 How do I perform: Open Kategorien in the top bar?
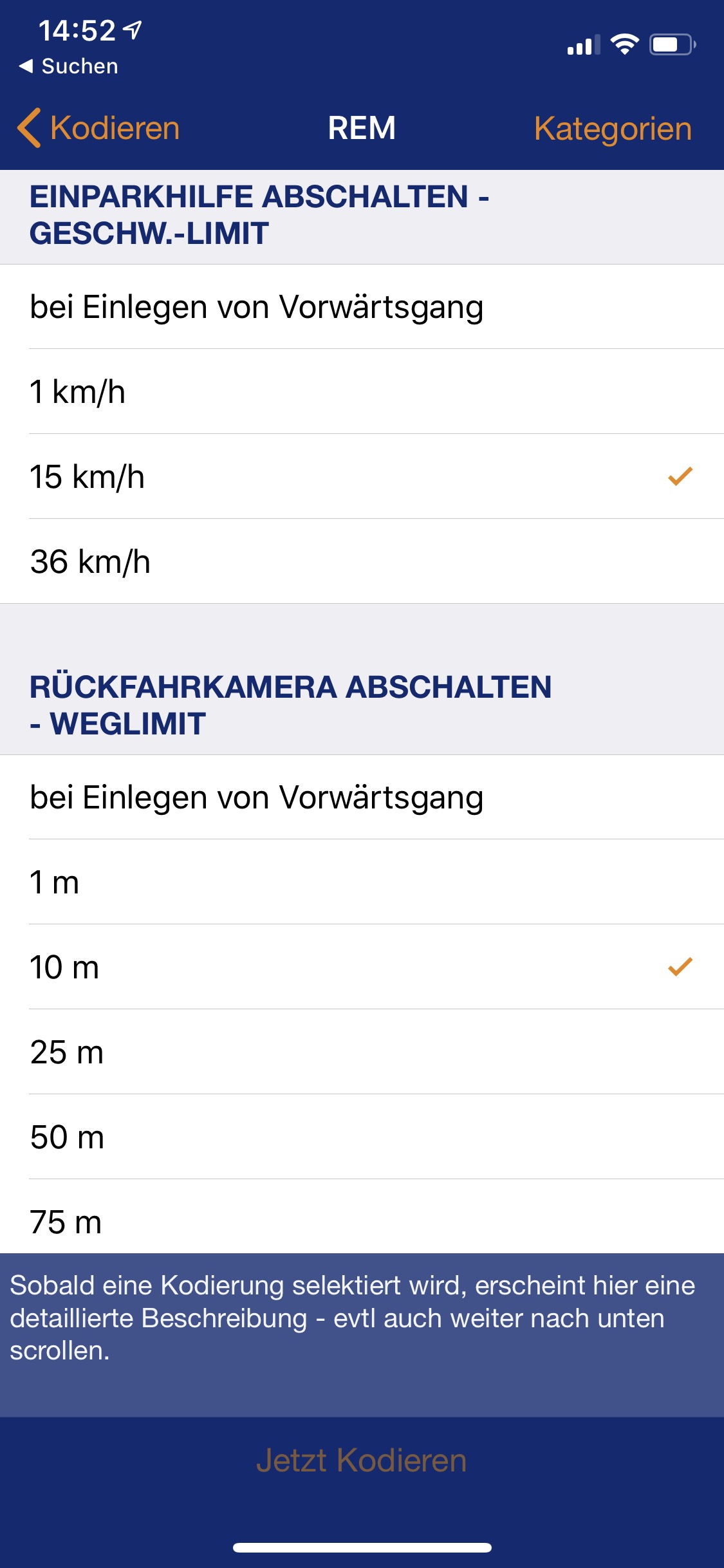612,128
